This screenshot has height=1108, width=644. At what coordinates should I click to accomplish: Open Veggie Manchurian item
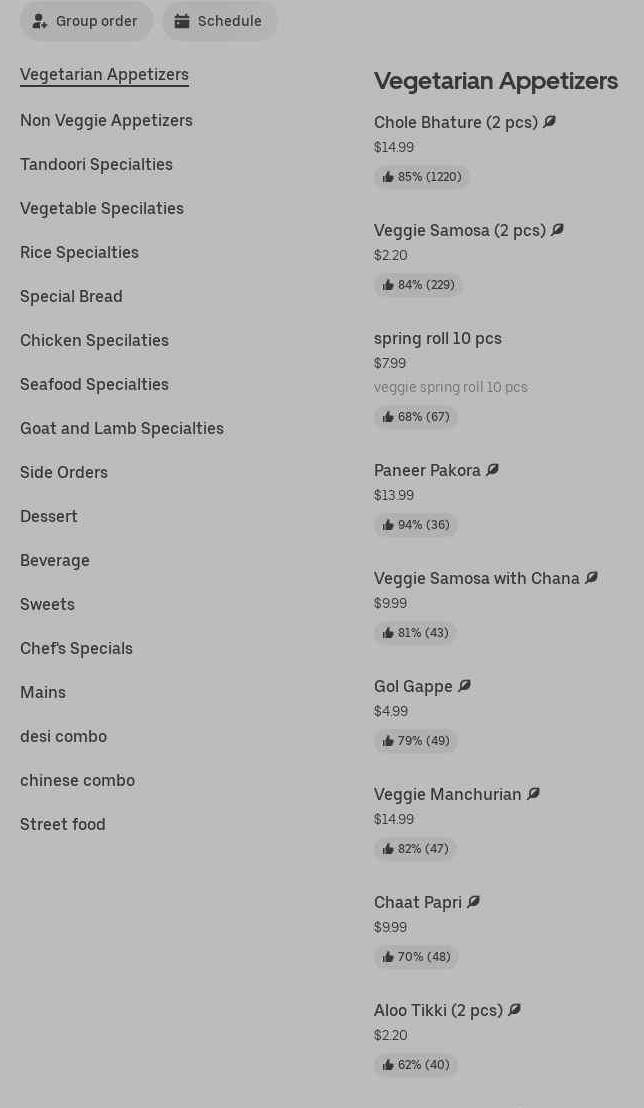(447, 794)
